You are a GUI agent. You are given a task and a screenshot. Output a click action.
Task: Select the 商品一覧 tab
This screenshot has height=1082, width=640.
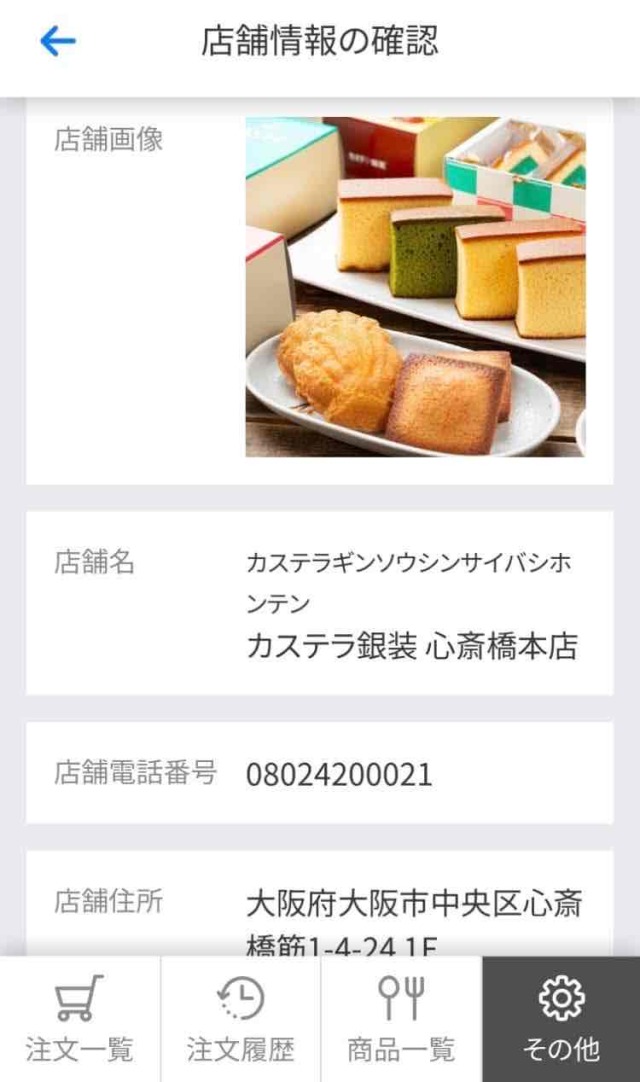tap(401, 1019)
